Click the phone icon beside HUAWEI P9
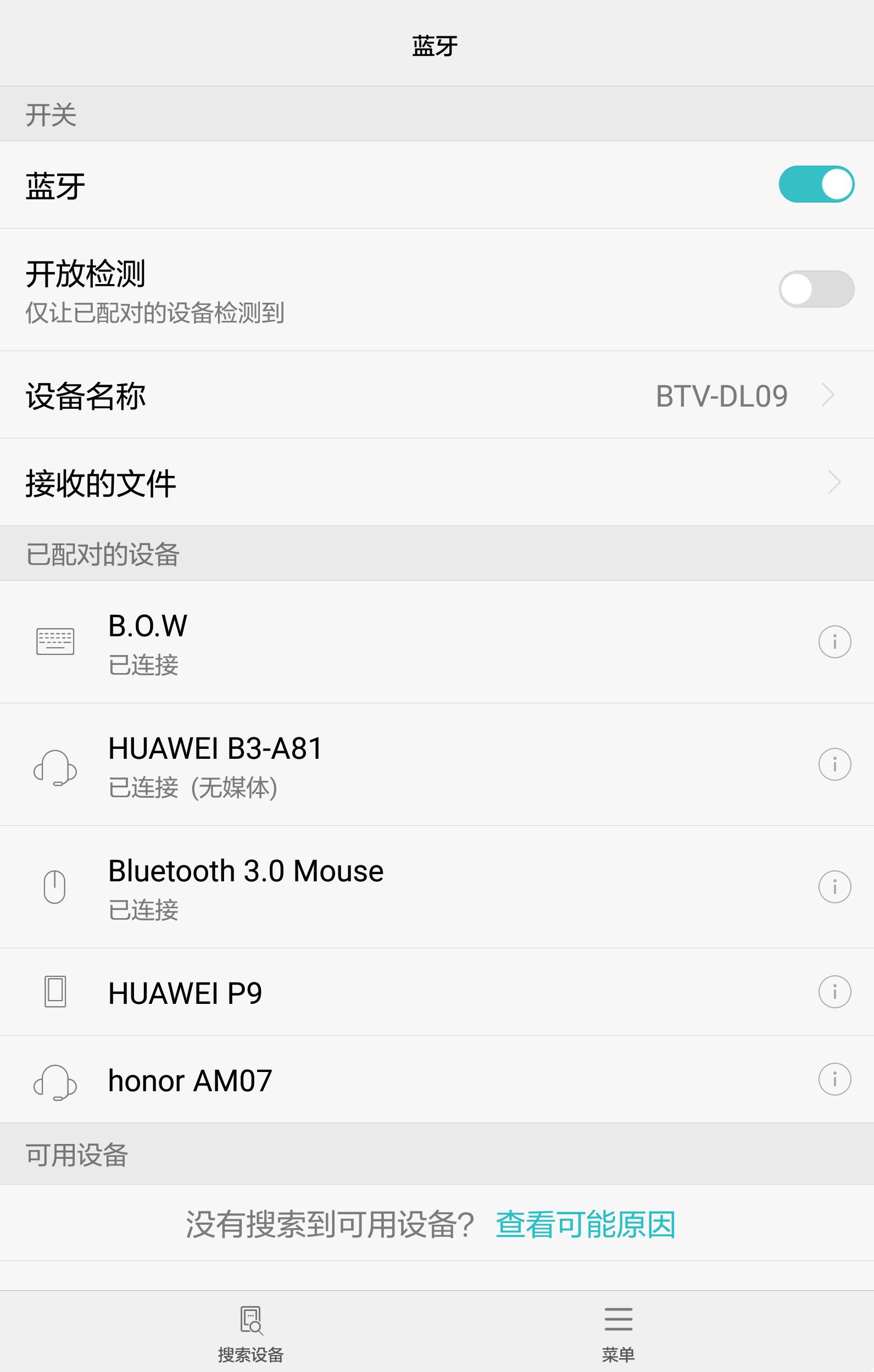This screenshot has width=874, height=1372. click(55, 990)
